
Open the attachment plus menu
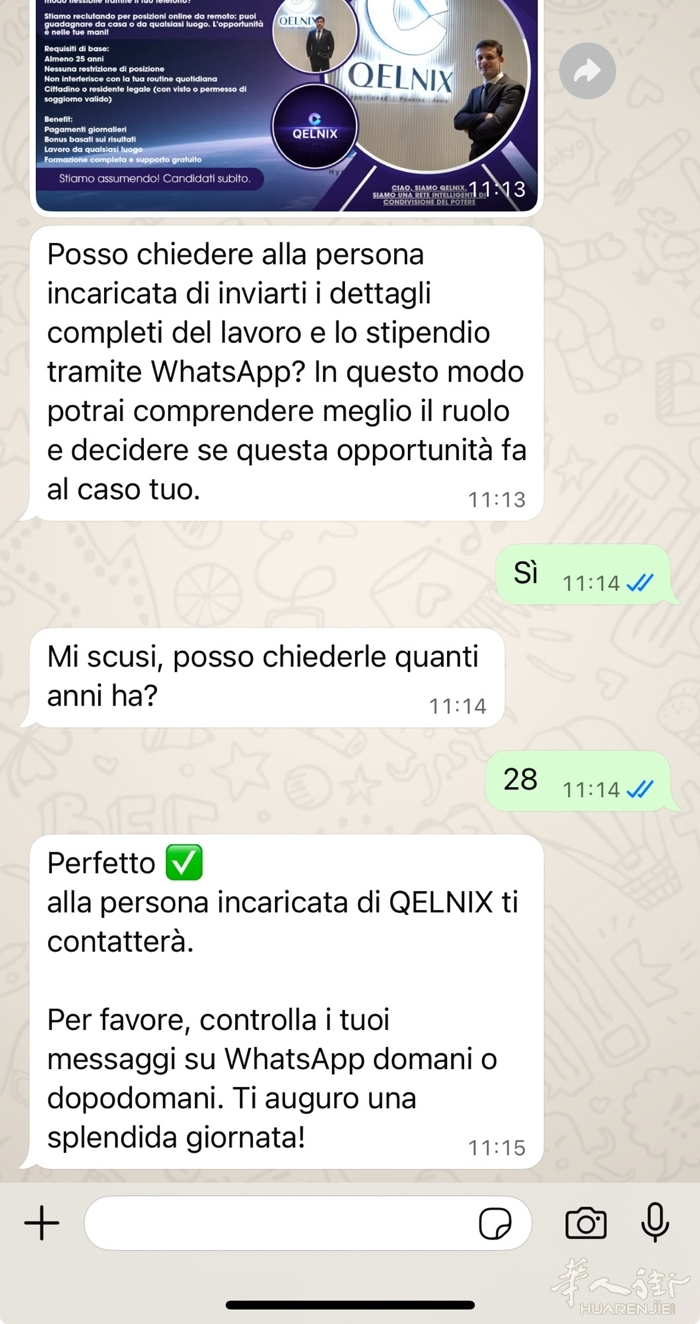point(41,1222)
